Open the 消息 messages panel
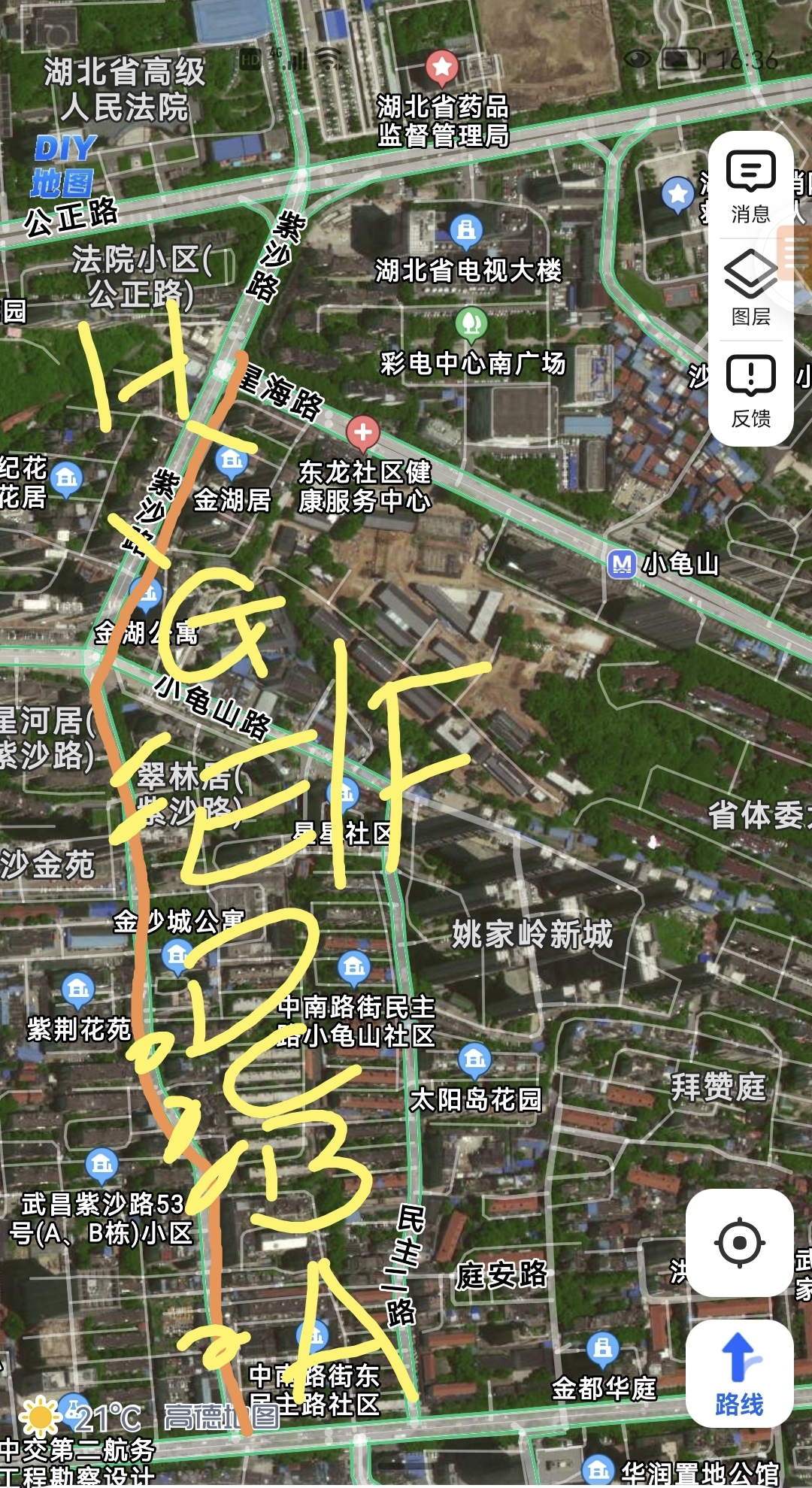This screenshot has height=1488, width=812. pyautogui.click(x=750, y=188)
